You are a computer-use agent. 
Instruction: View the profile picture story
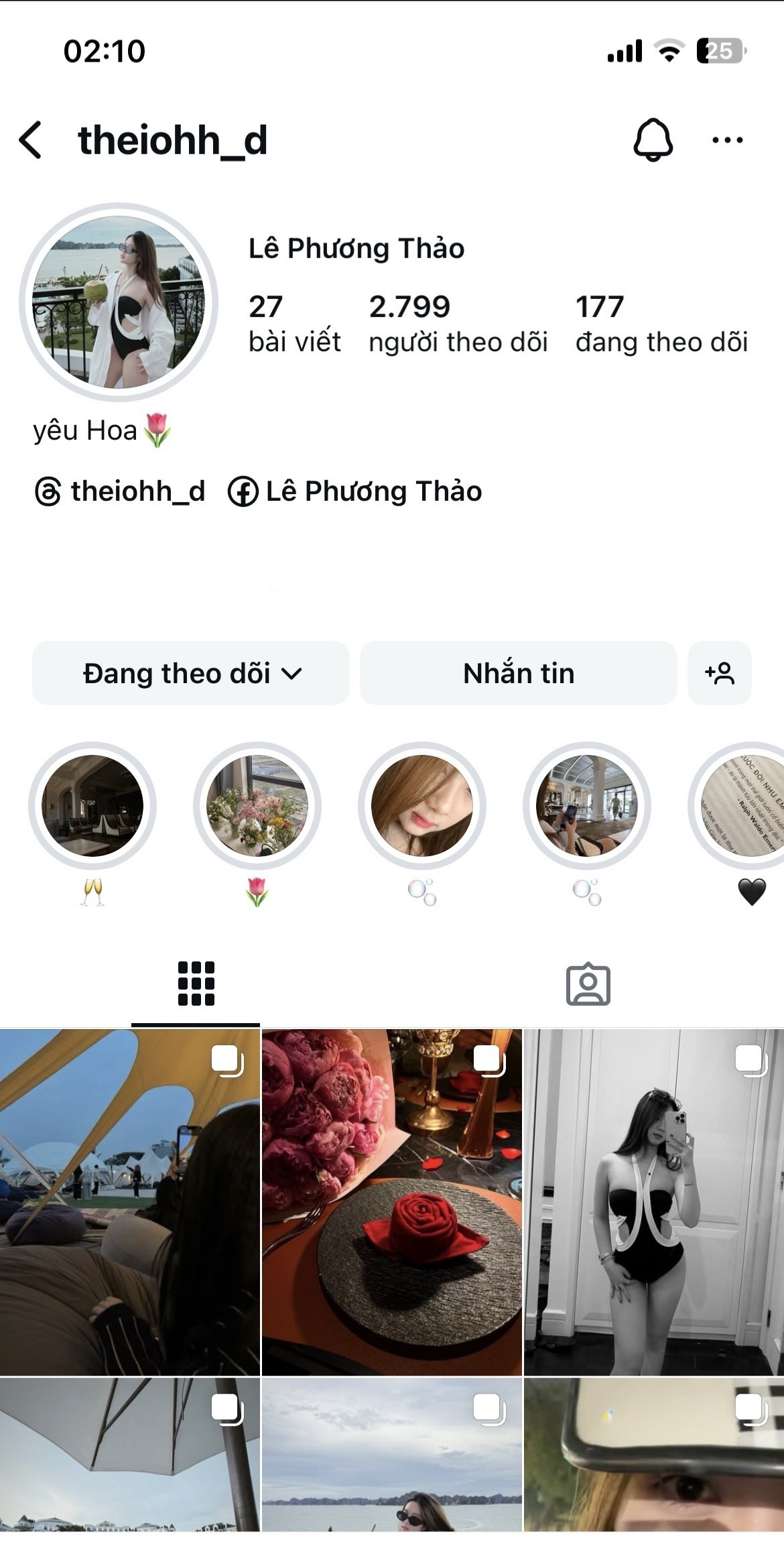119,303
